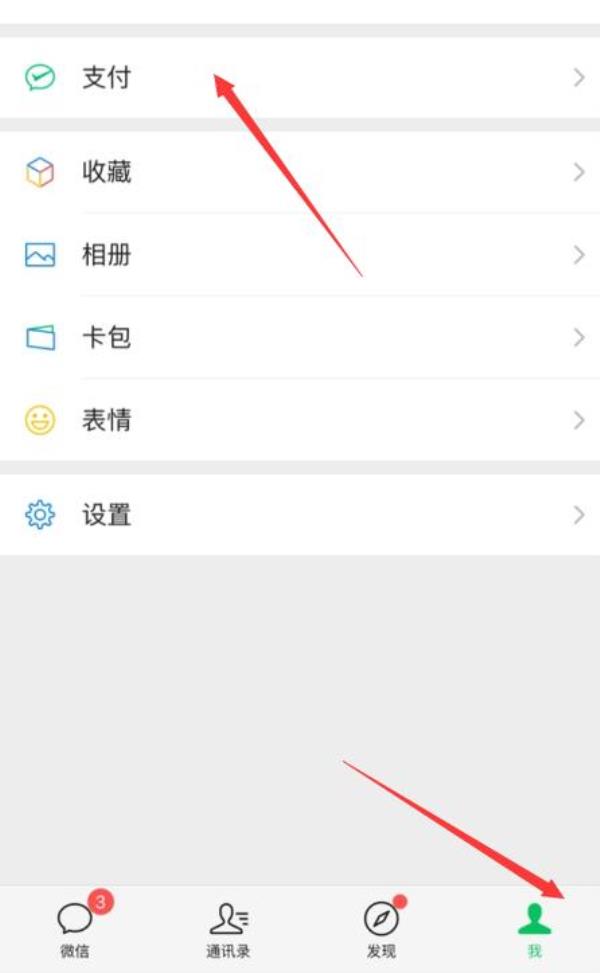The height and width of the screenshot is (973, 600).
Task: Open 卡包 card wallet
Action: pyautogui.click(x=300, y=338)
